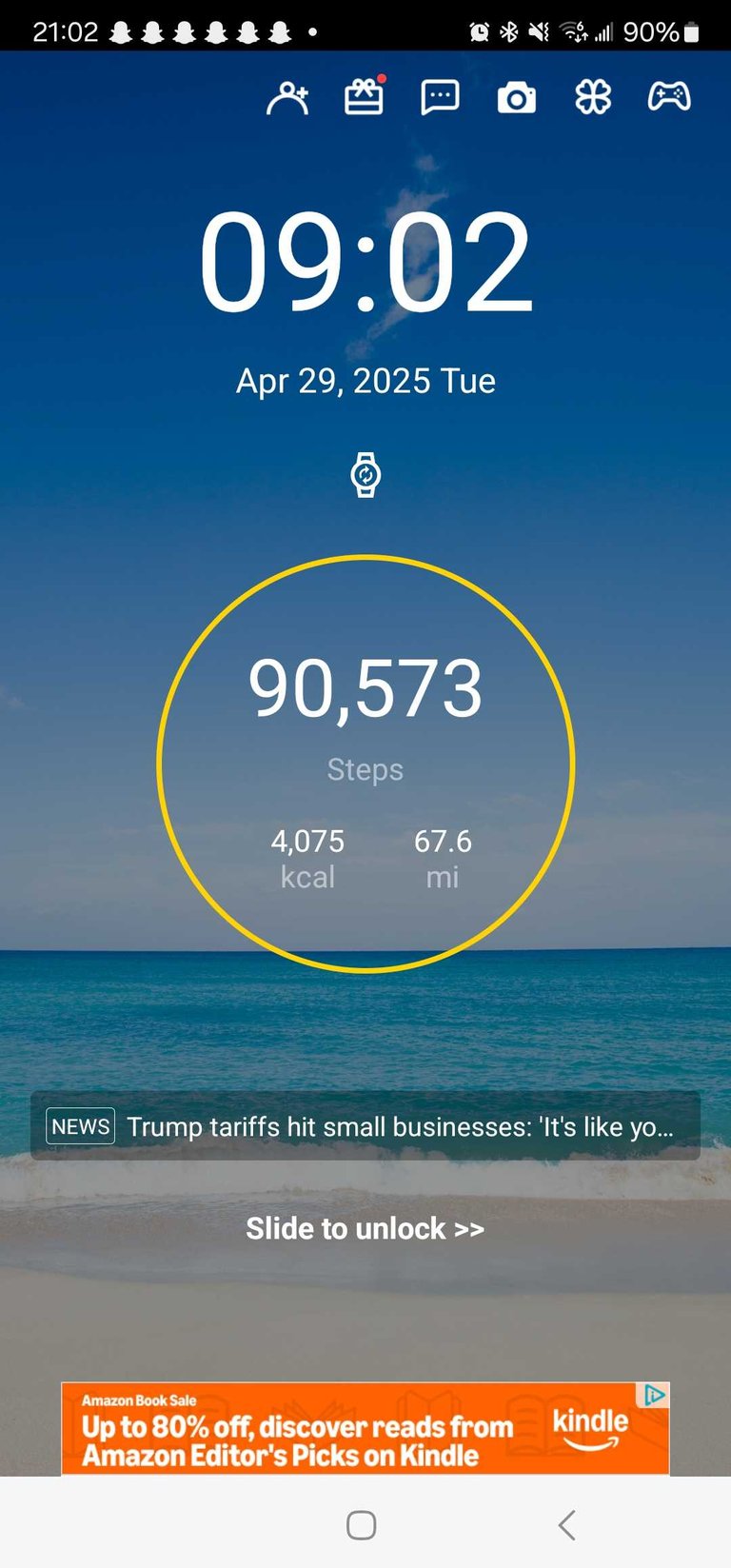Launch the camera icon

[x=517, y=98]
